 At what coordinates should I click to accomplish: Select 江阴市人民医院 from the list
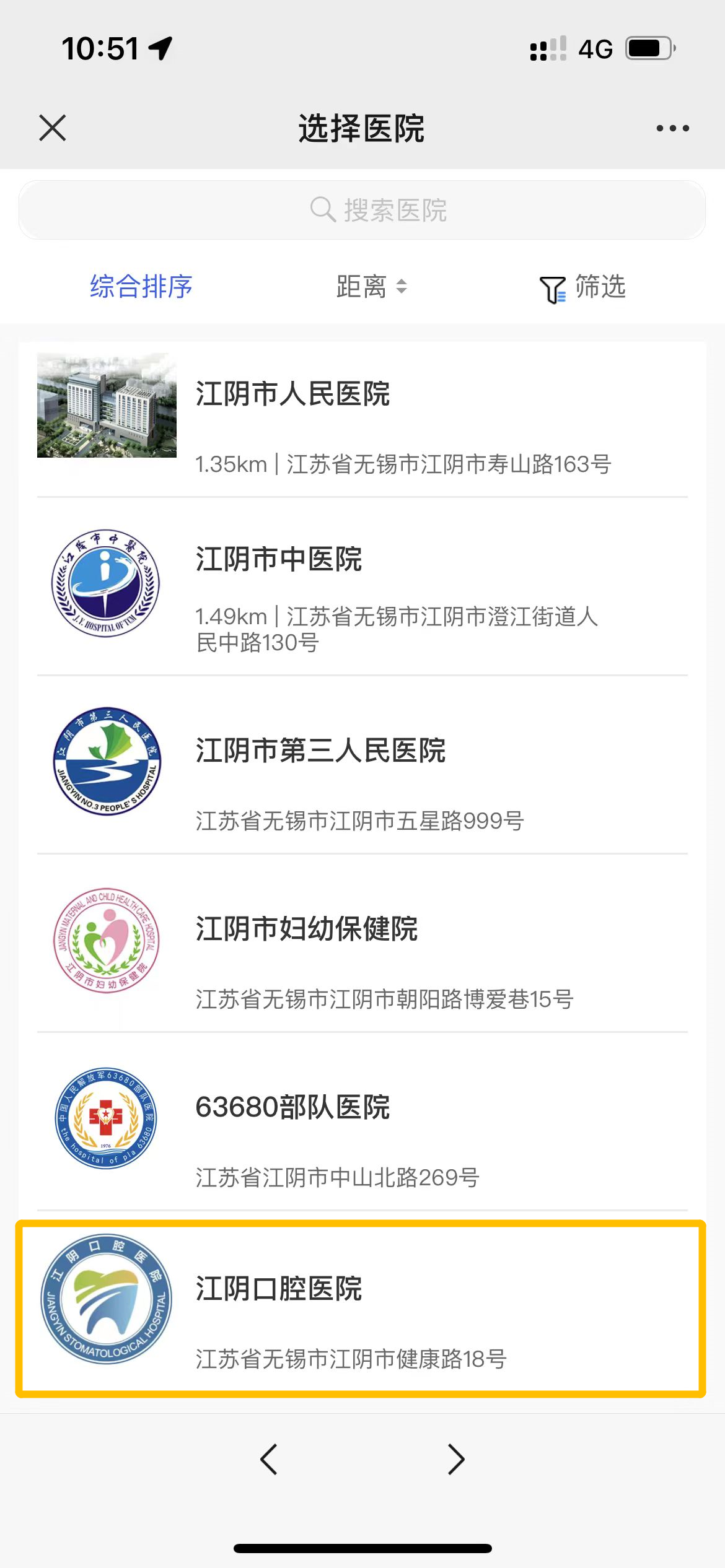pos(362,420)
